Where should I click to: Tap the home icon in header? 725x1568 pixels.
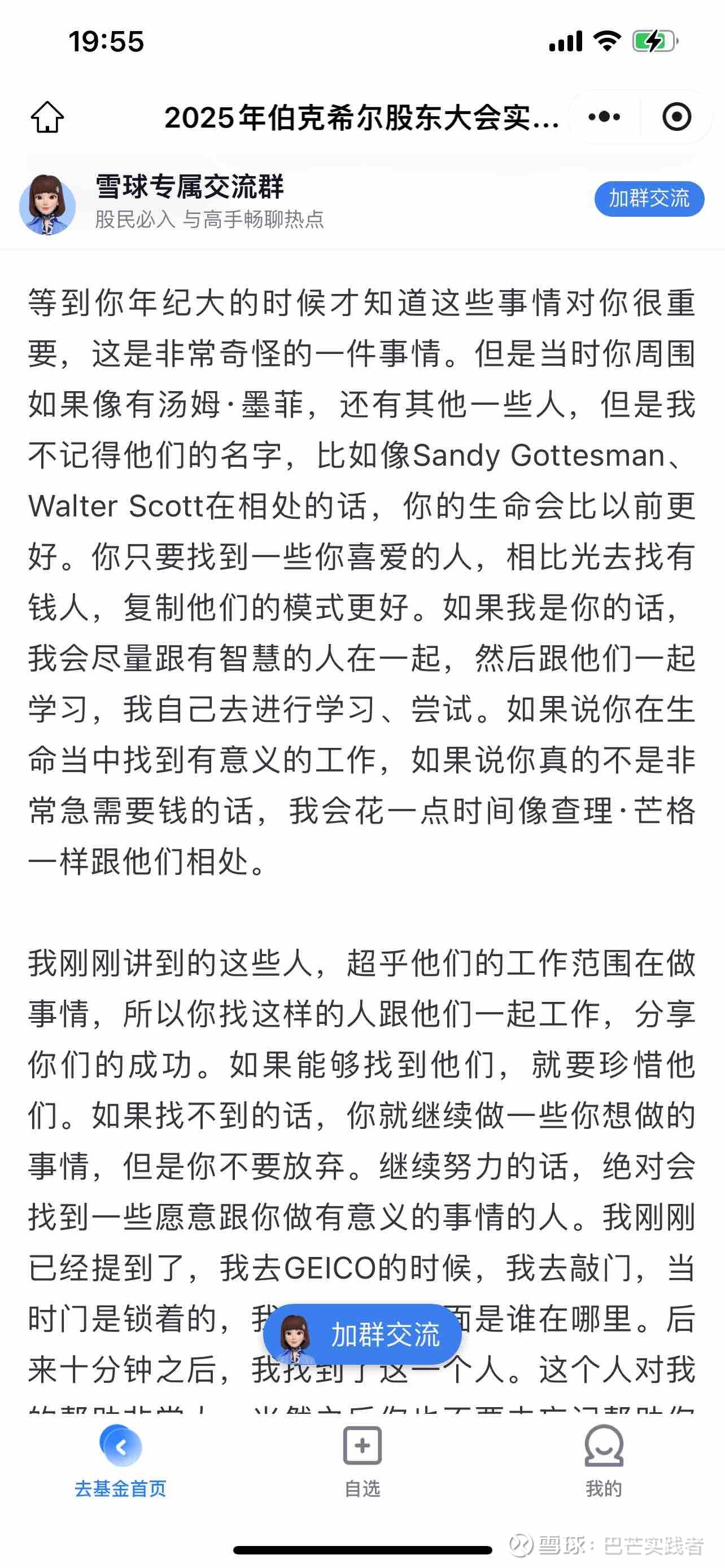[47, 116]
